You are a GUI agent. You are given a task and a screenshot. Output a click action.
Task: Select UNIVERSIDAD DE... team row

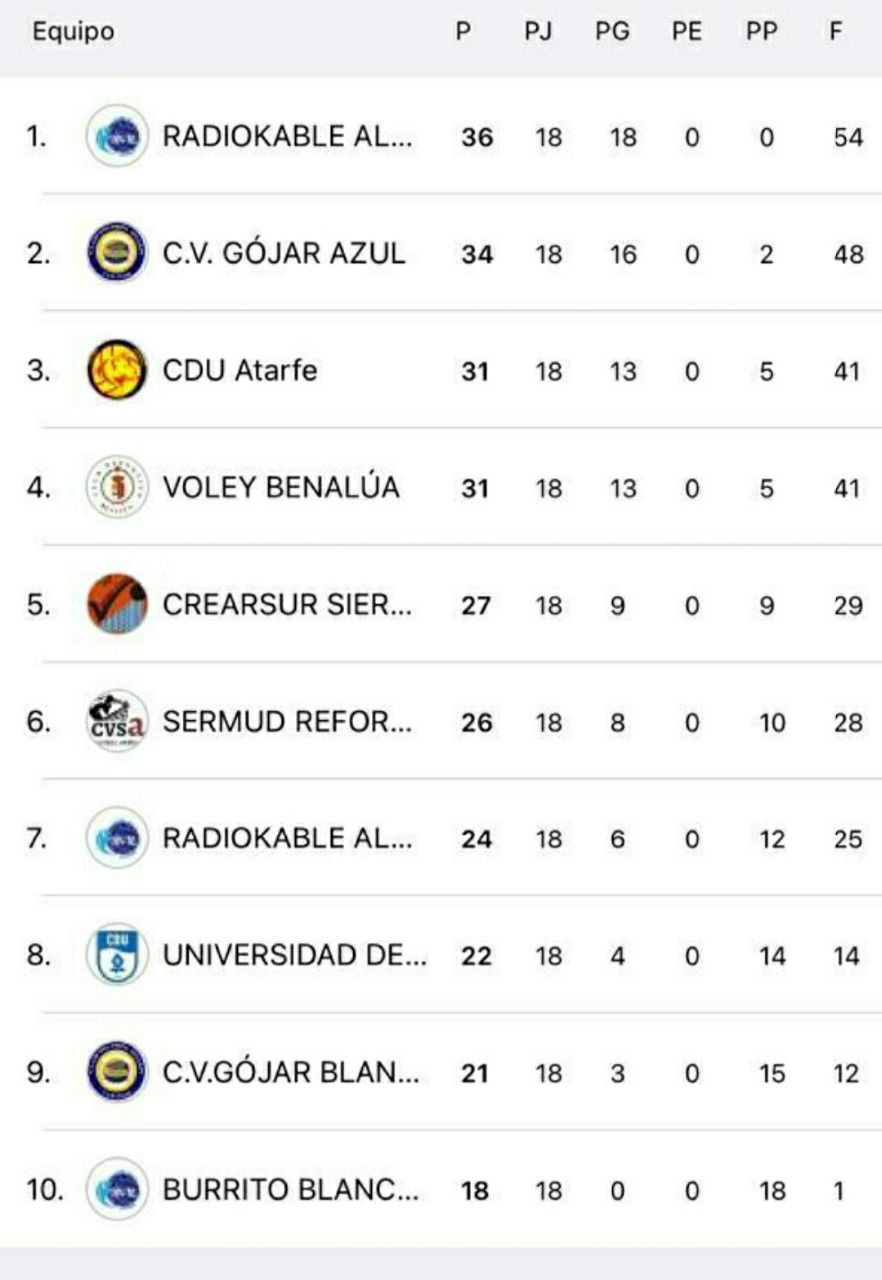pos(295,956)
